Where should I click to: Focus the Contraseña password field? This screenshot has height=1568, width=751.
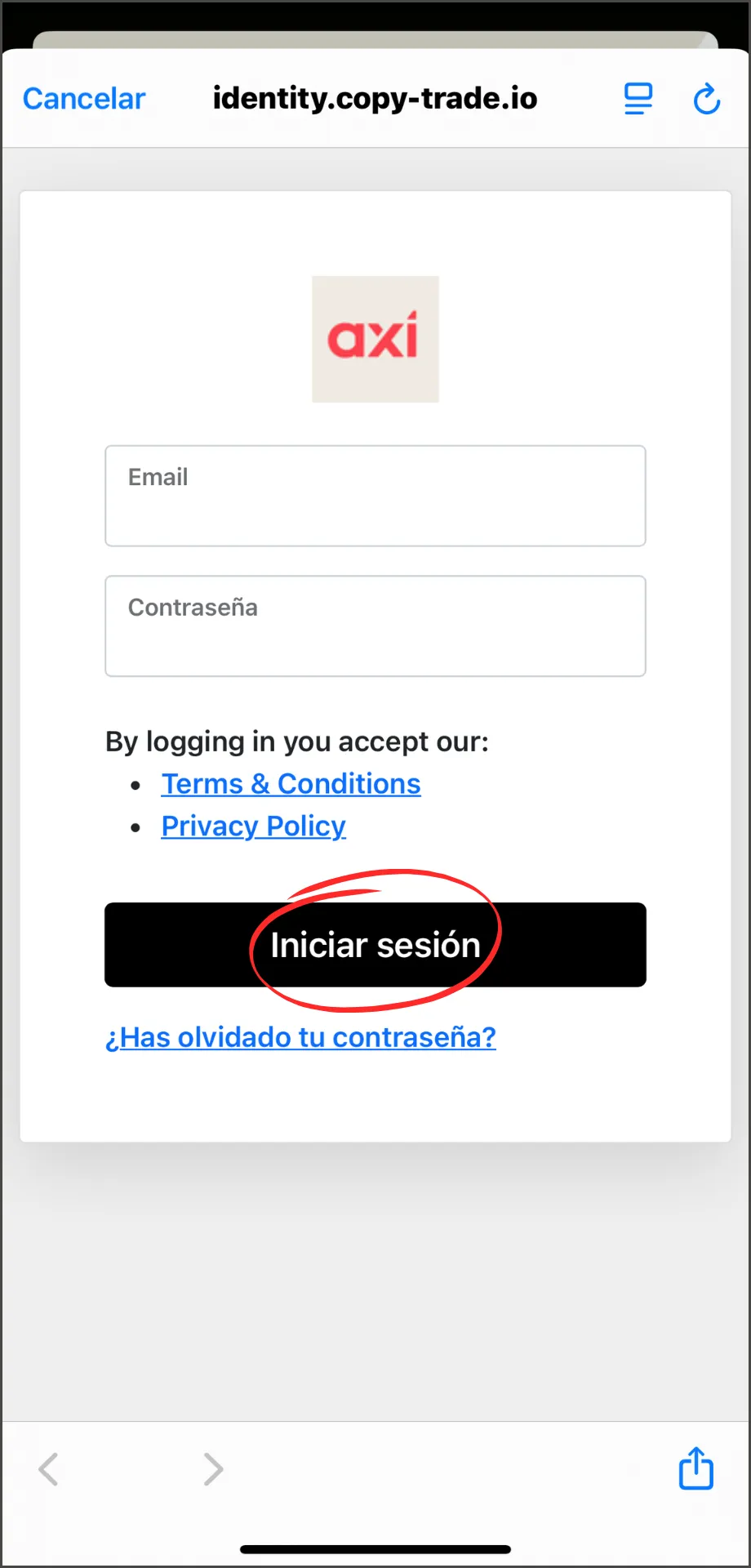[x=375, y=626]
